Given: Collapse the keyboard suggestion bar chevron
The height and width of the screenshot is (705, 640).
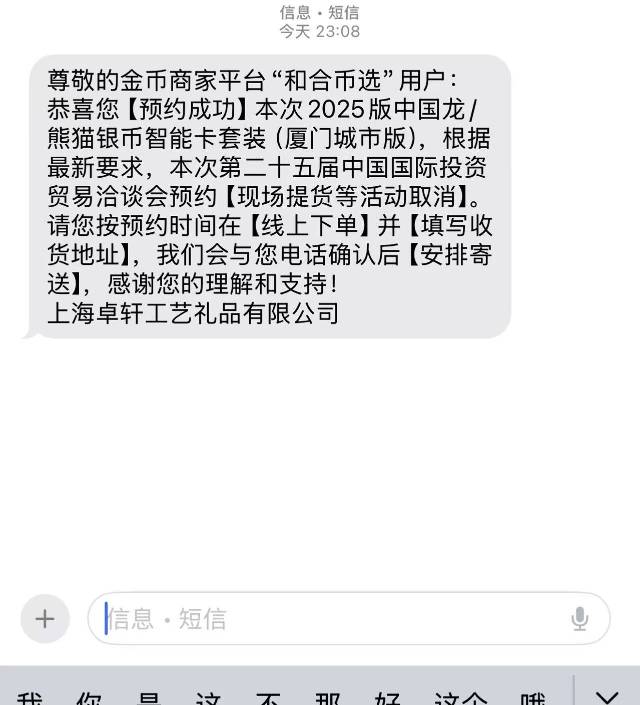Looking at the screenshot, I should pos(607,697).
